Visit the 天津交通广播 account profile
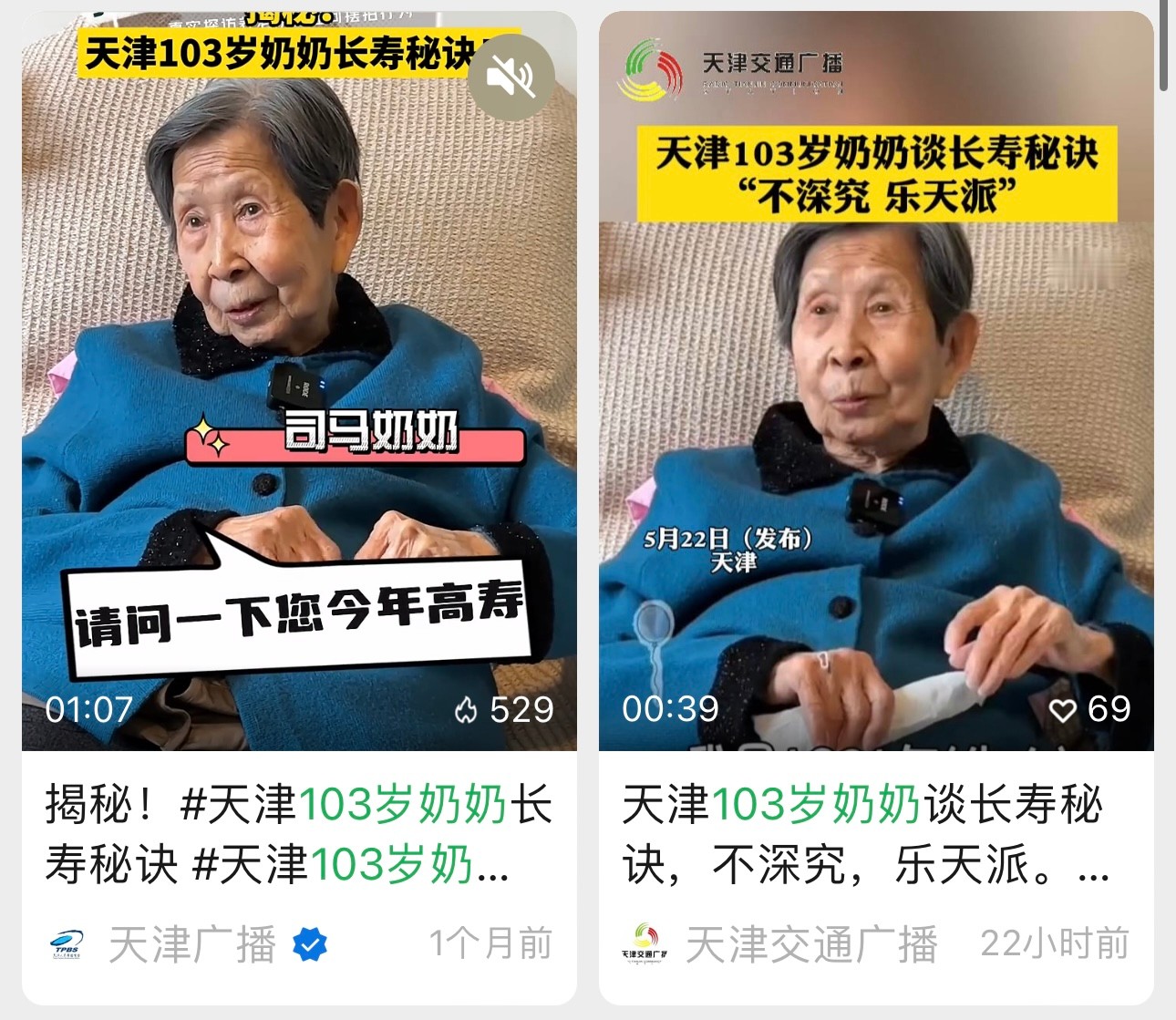This screenshot has height=1020, width=1176. point(810,944)
